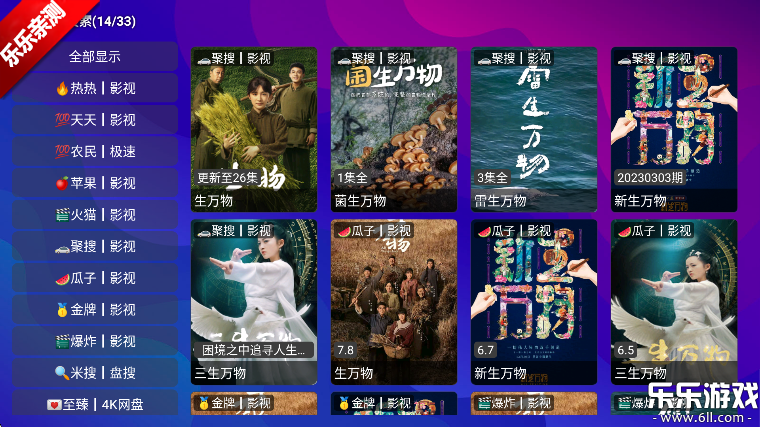Select 爆炸 | 影视 source
This screenshot has width=760, height=427.
[x=95, y=341]
